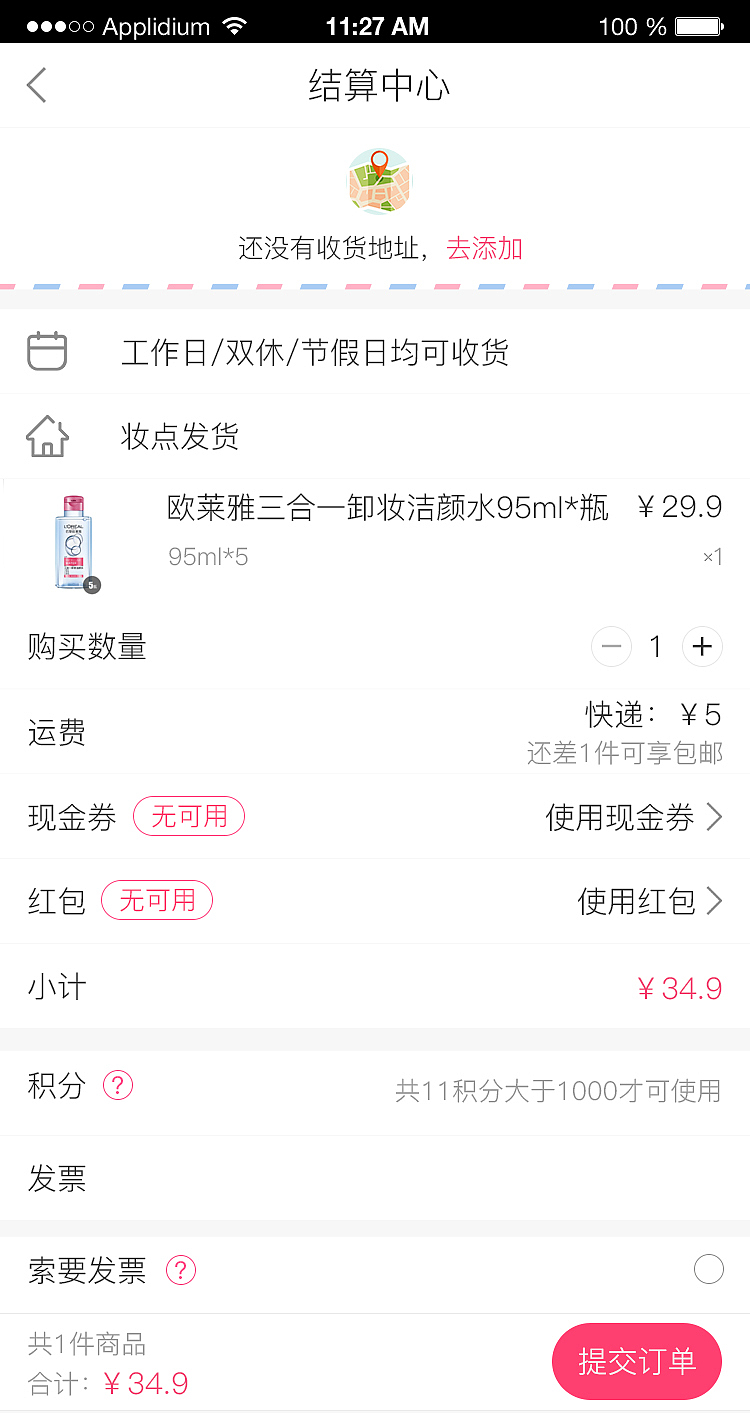The width and height of the screenshot is (750, 1413).
Task: Tap the 提交订单 submit order button
Action: tap(637, 1361)
